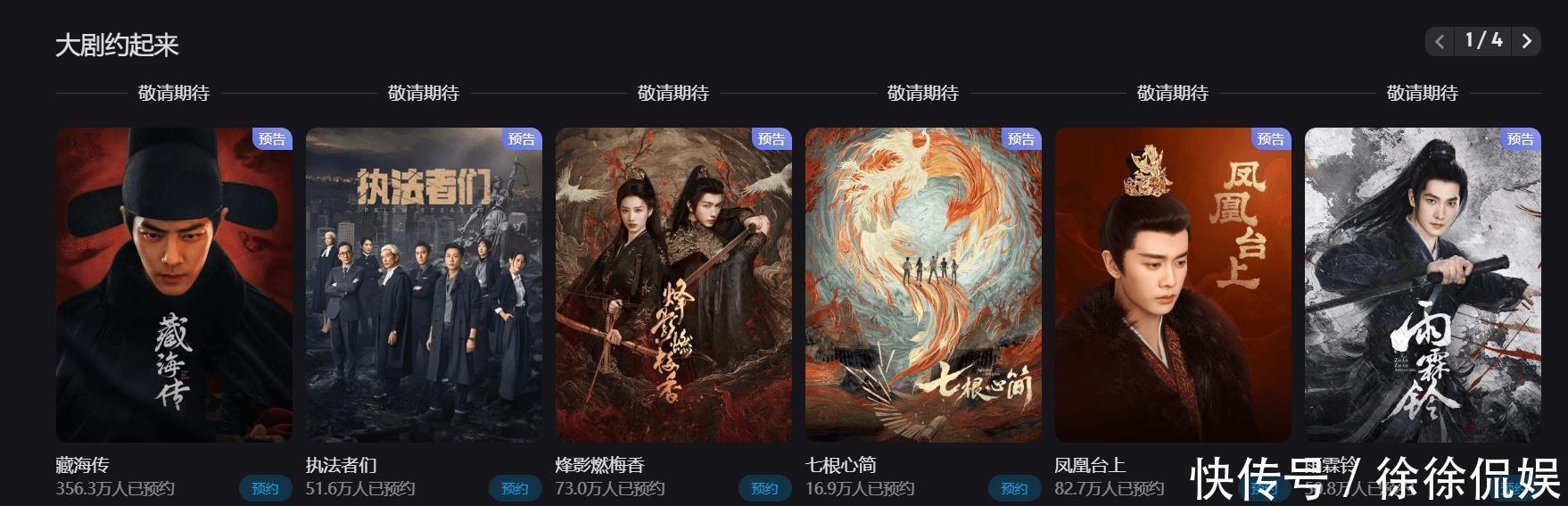This screenshot has width=1568, height=506.
Task: Tap 预约 for 执法者们
Action: tap(515, 488)
